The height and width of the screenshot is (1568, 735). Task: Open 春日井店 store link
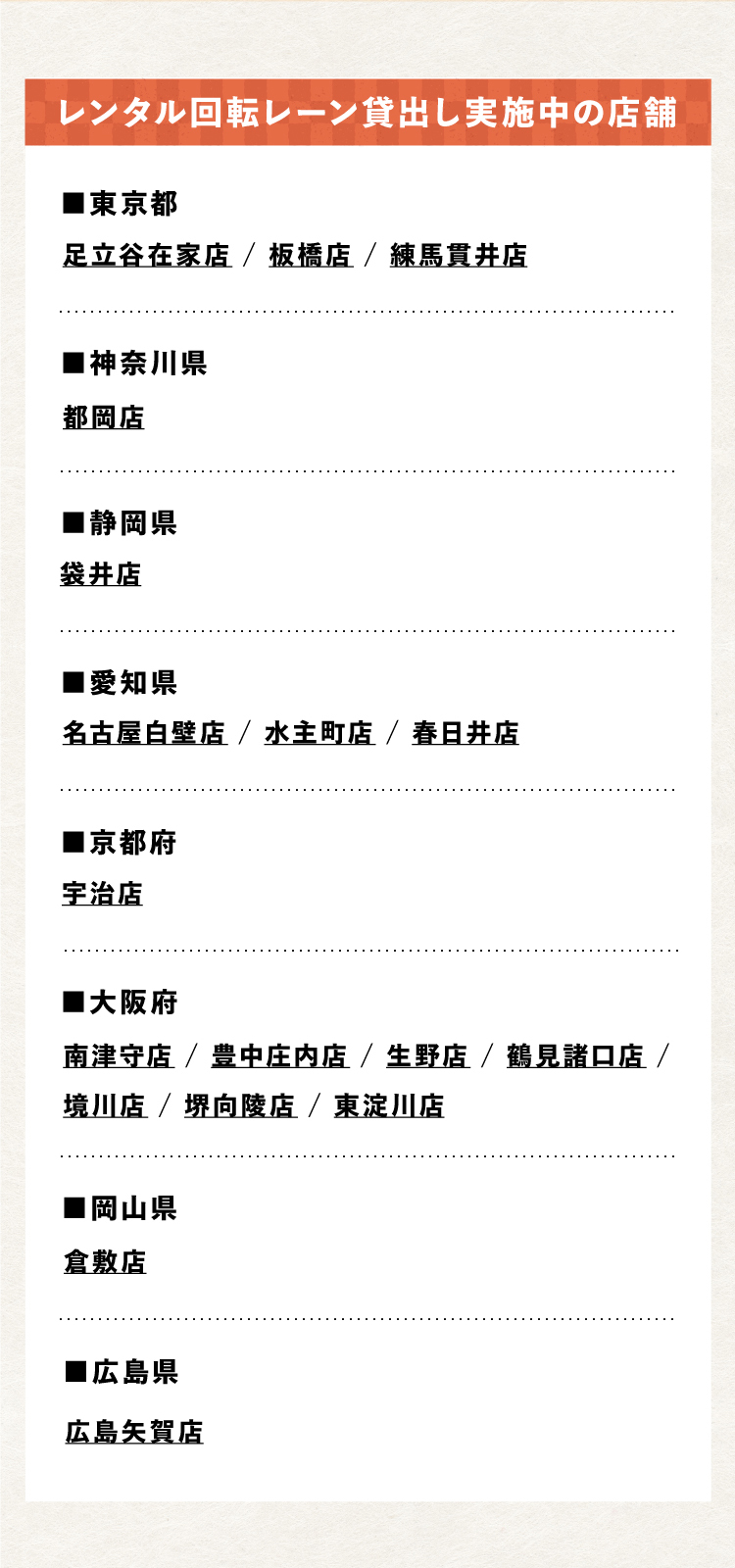click(465, 733)
